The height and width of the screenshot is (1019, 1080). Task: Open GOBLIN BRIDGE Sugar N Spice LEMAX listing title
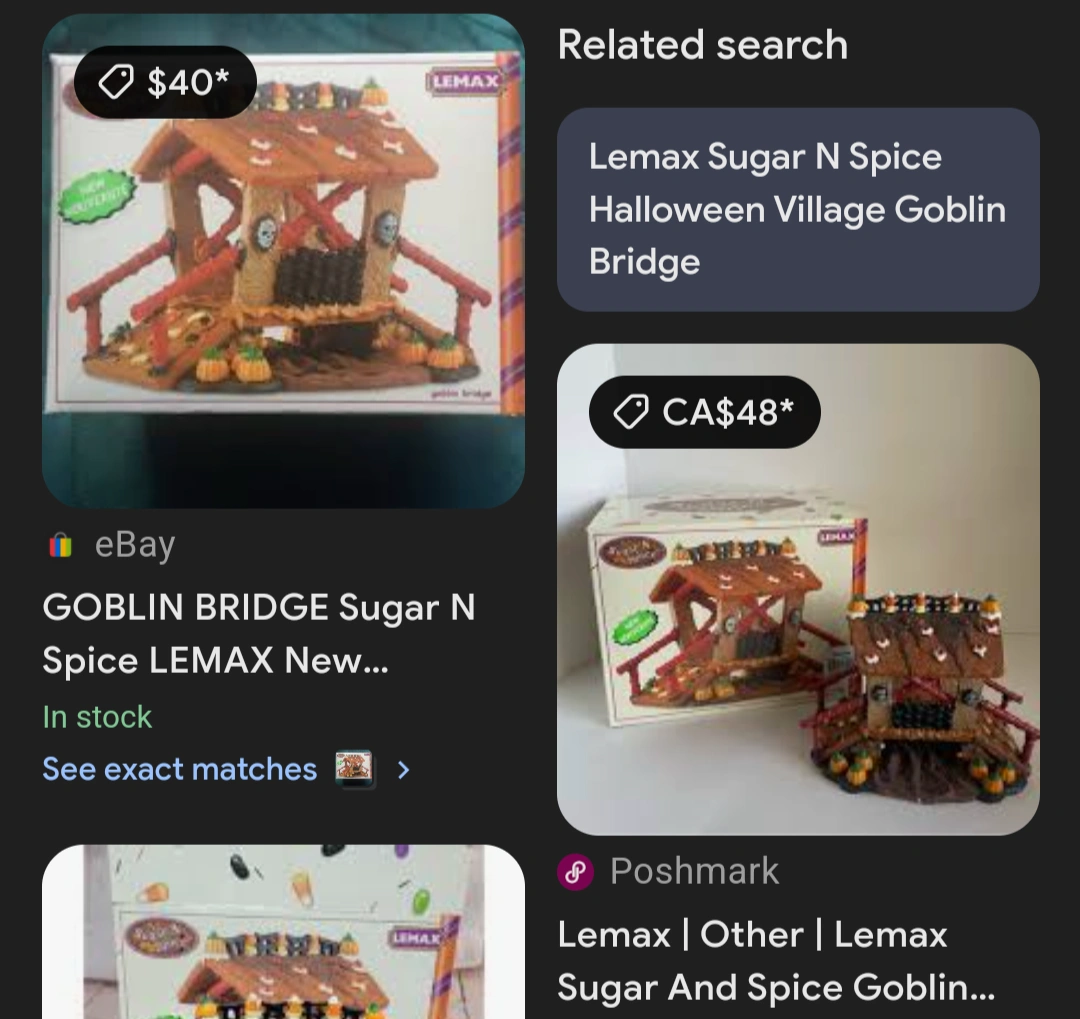click(258, 634)
